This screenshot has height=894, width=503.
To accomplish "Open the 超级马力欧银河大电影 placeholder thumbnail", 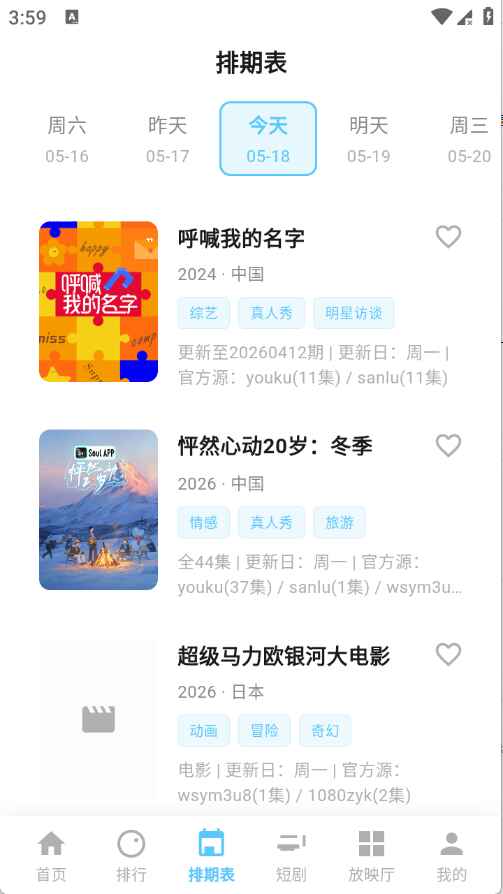I will [x=98, y=720].
